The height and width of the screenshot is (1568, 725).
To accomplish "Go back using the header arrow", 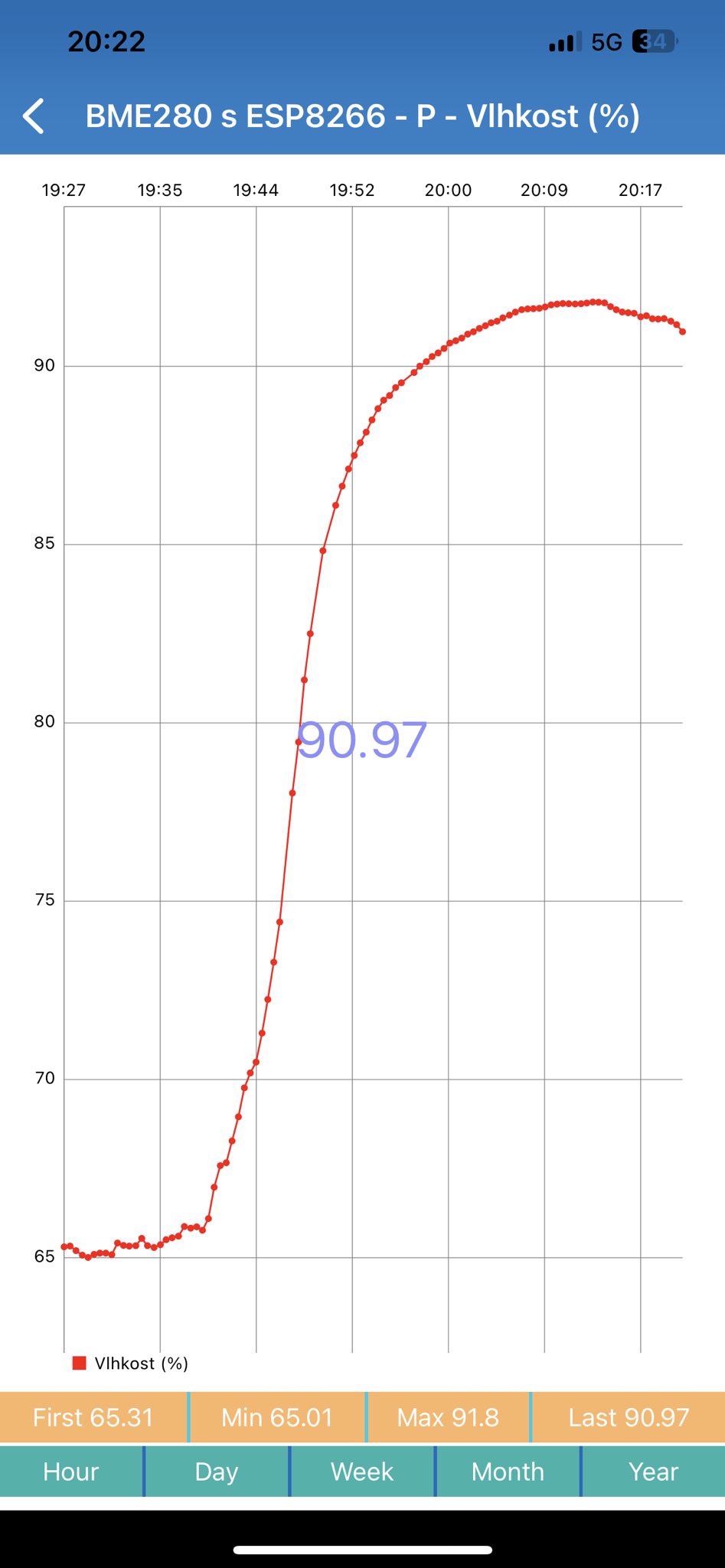I will pos(34,116).
